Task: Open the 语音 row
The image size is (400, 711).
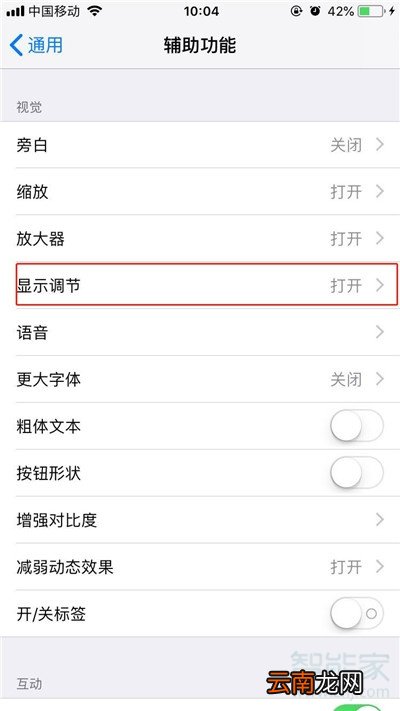Action: (x=200, y=332)
